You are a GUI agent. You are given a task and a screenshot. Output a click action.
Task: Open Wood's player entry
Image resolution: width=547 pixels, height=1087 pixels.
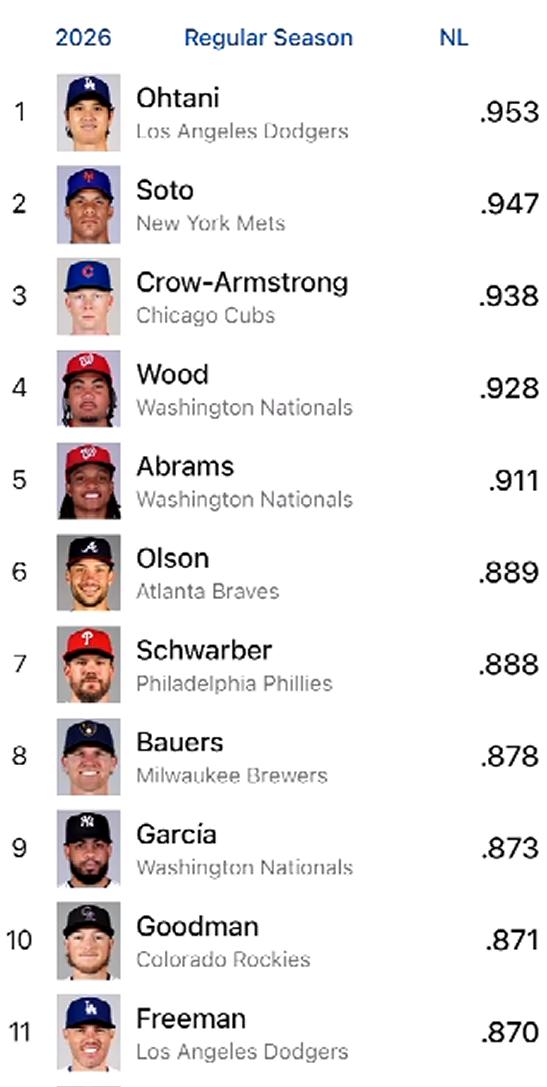pos(273,388)
